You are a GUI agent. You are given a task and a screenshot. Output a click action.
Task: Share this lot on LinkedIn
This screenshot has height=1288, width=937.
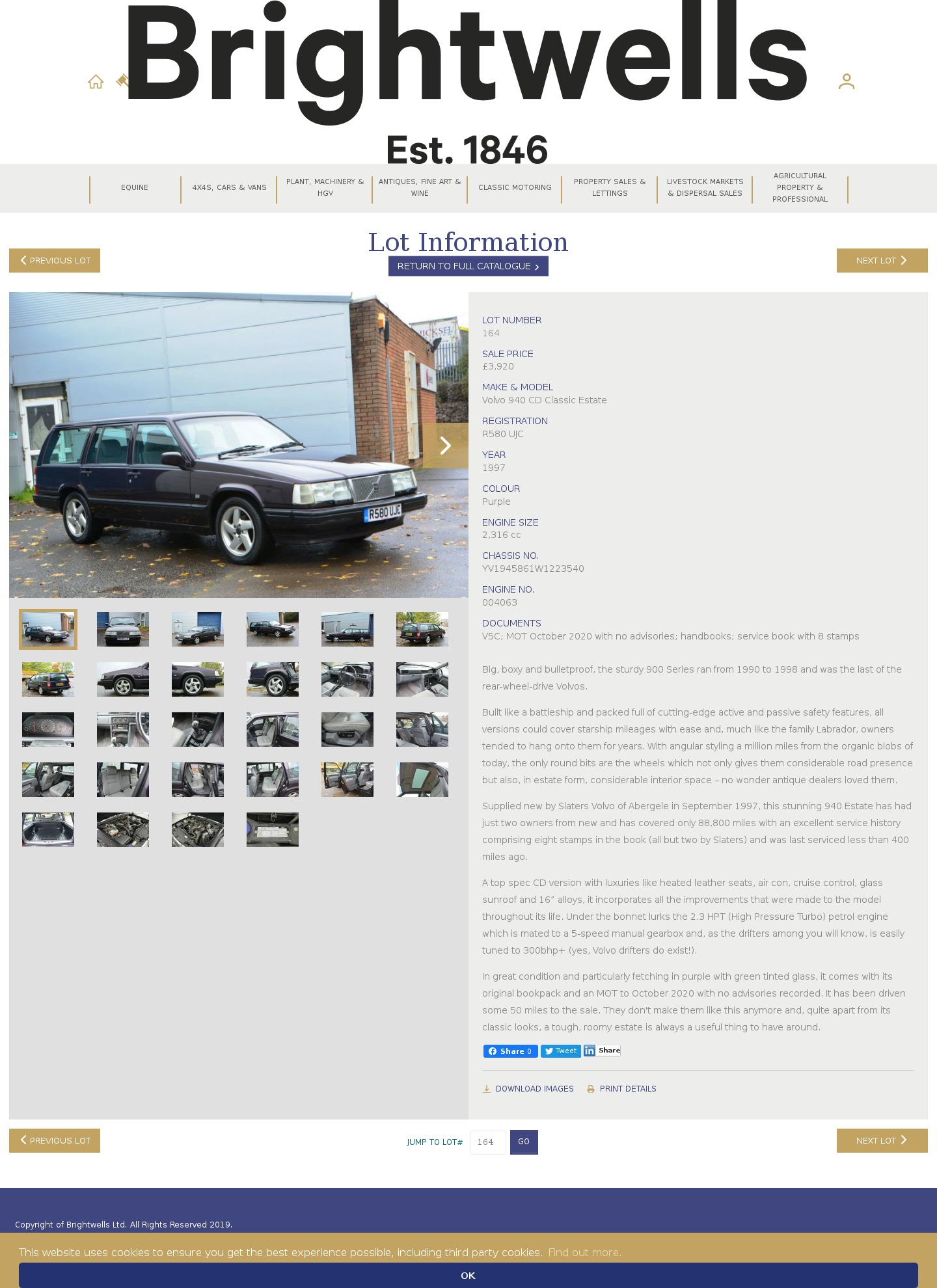(x=602, y=1051)
